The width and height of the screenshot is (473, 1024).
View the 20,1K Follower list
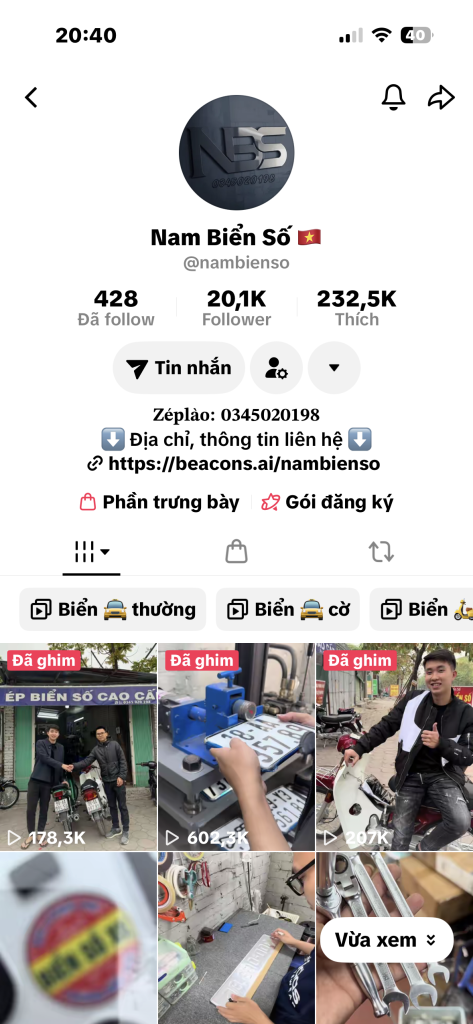[236, 308]
